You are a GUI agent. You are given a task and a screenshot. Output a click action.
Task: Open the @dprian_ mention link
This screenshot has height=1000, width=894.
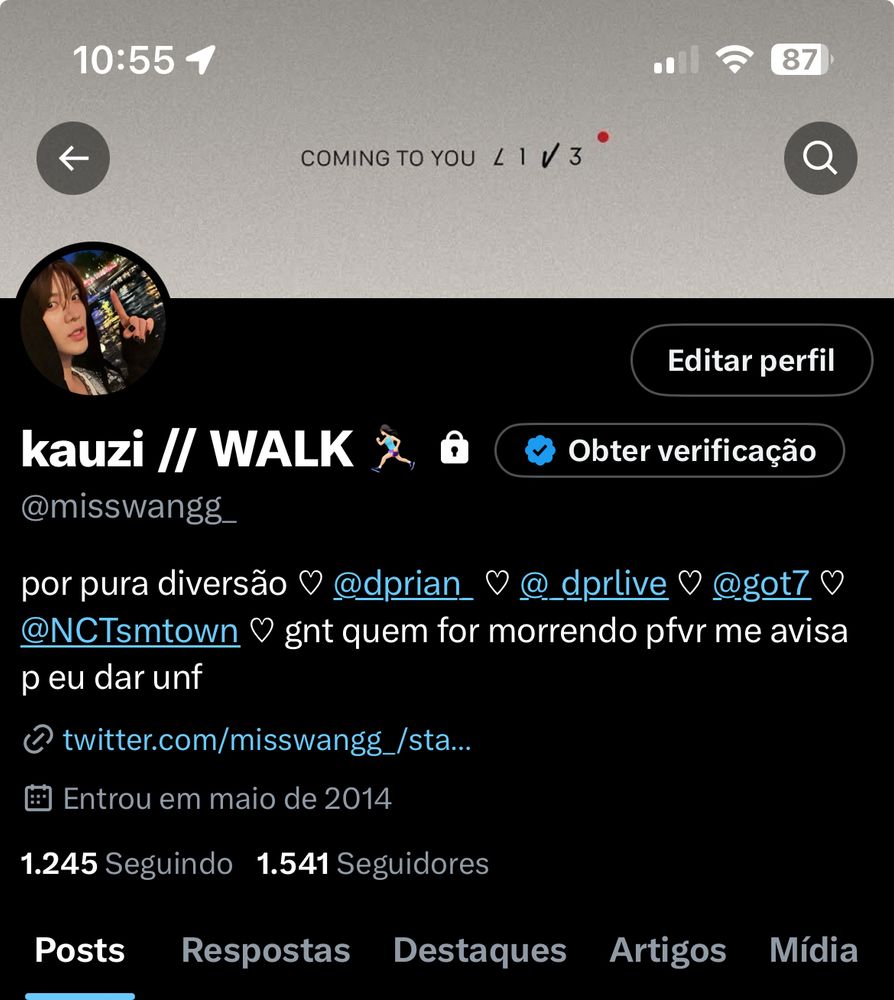tap(402, 584)
